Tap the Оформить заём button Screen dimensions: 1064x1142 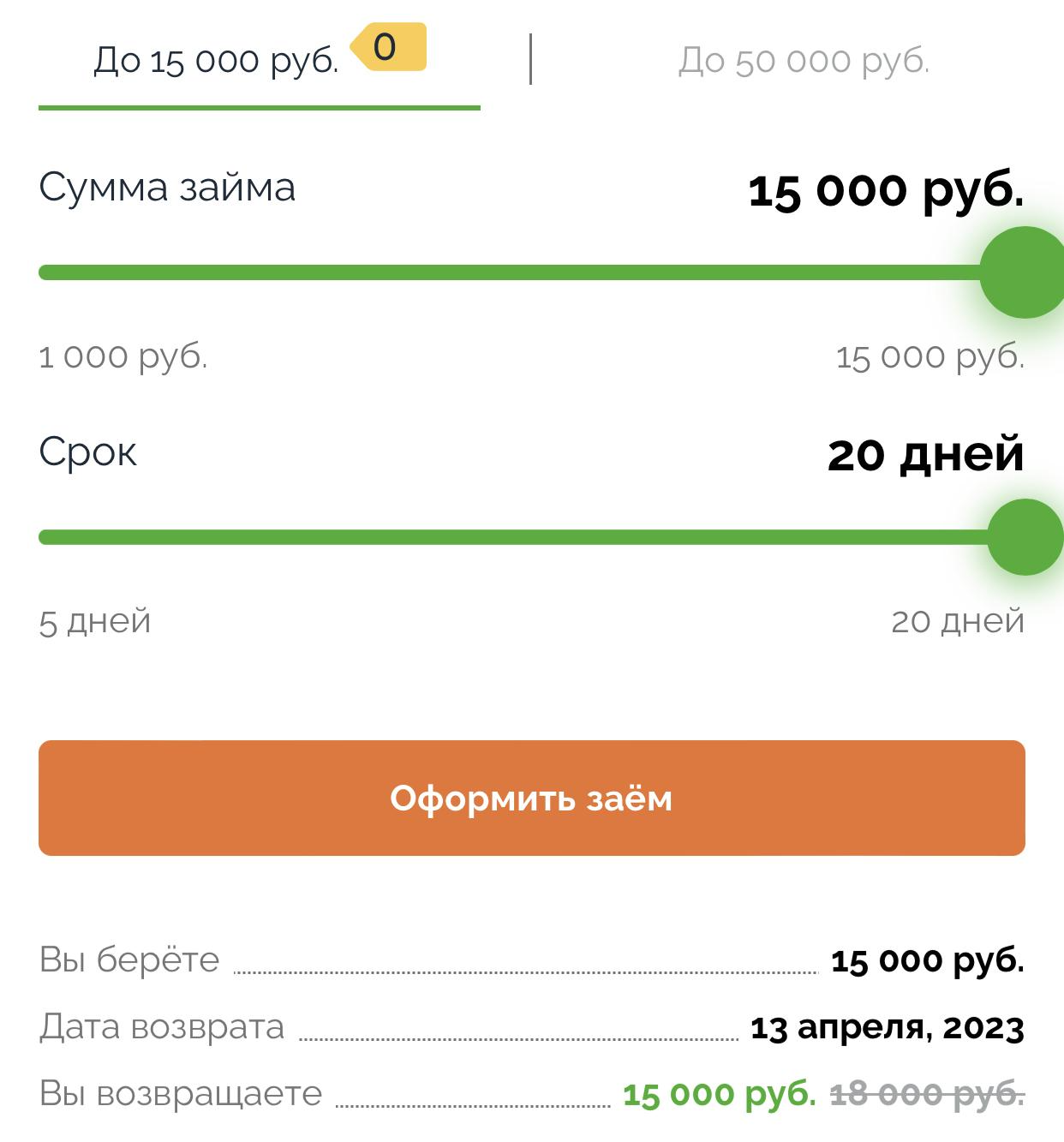click(x=531, y=798)
